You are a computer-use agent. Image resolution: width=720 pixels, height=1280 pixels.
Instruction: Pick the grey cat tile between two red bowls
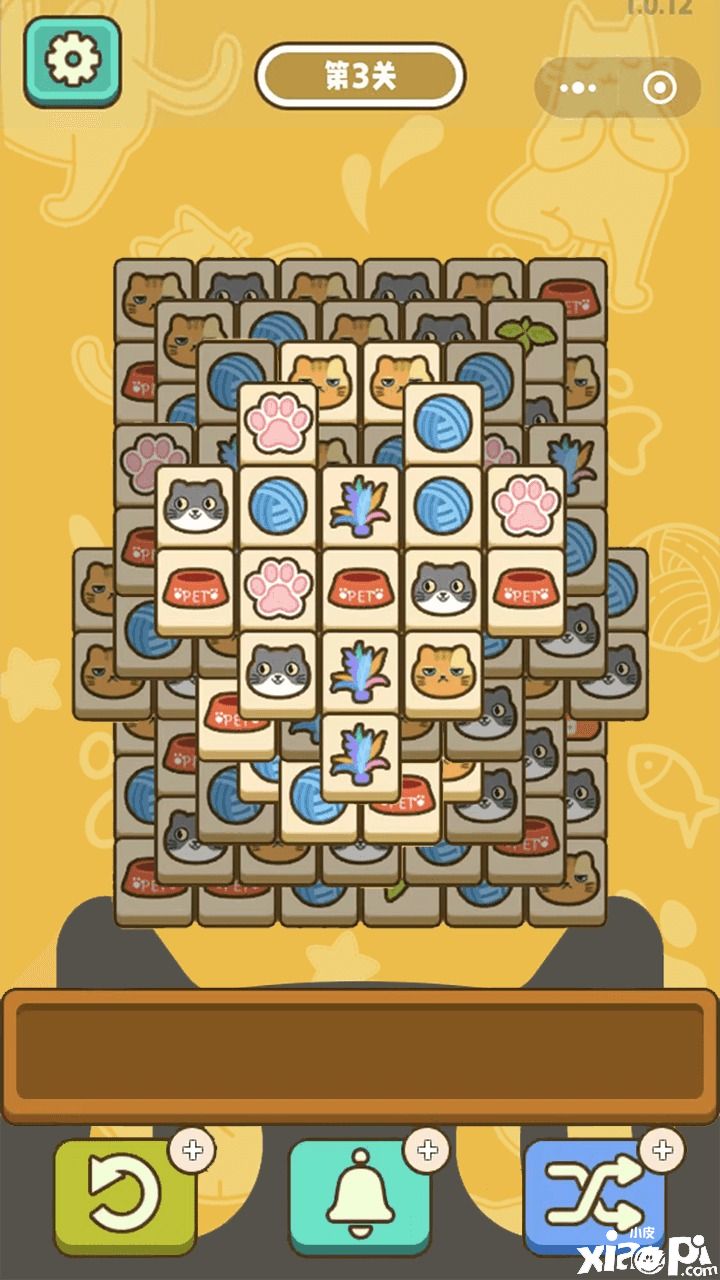pyautogui.click(x=443, y=590)
